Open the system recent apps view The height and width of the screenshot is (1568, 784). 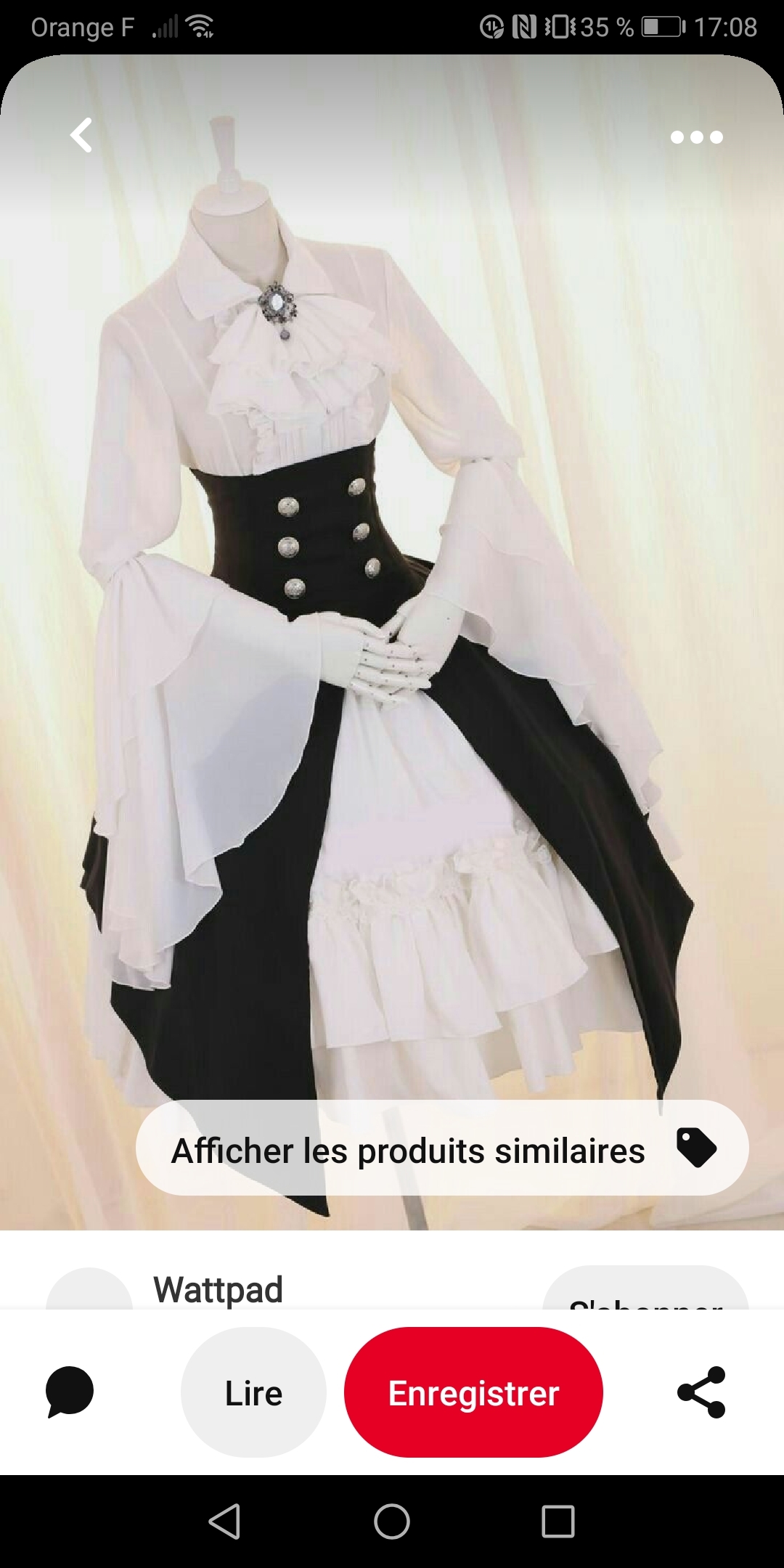[x=558, y=1521]
